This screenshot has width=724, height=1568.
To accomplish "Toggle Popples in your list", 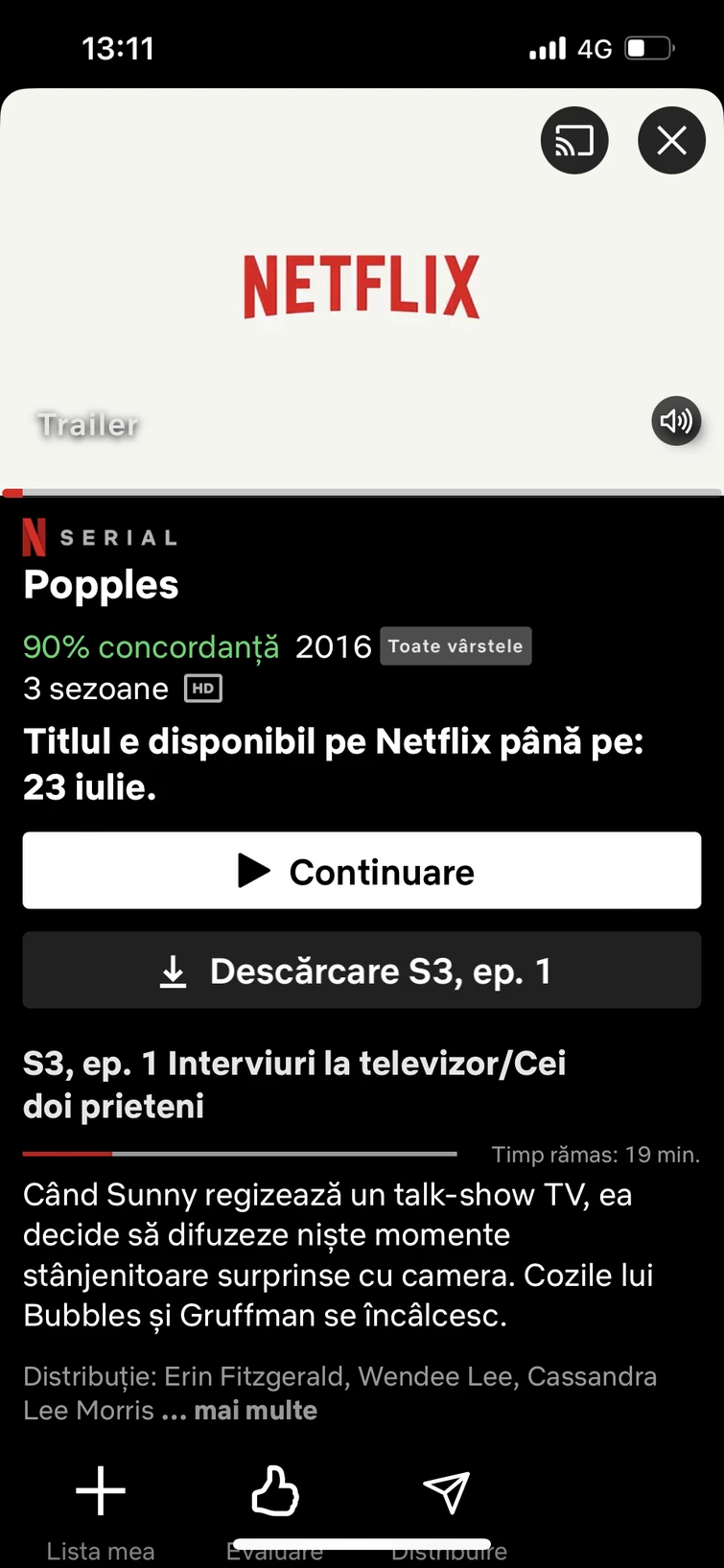I will (x=100, y=1491).
